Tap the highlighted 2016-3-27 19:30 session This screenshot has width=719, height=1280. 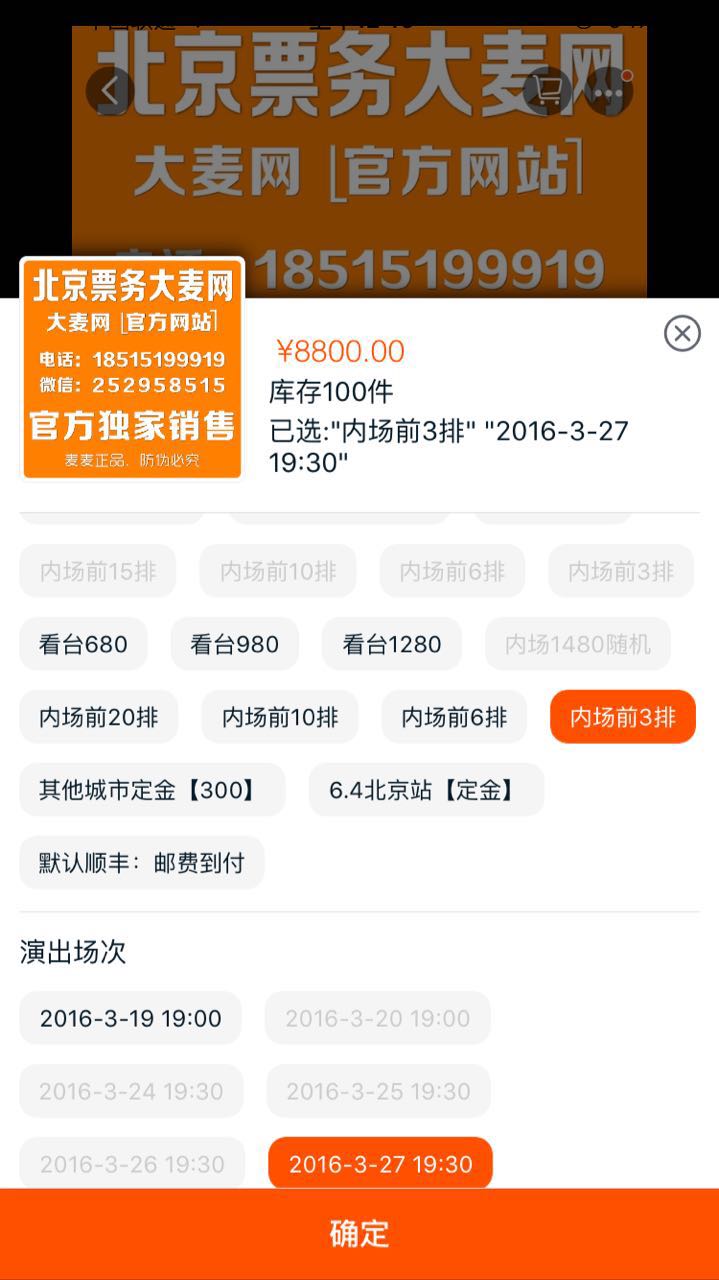tap(380, 1164)
